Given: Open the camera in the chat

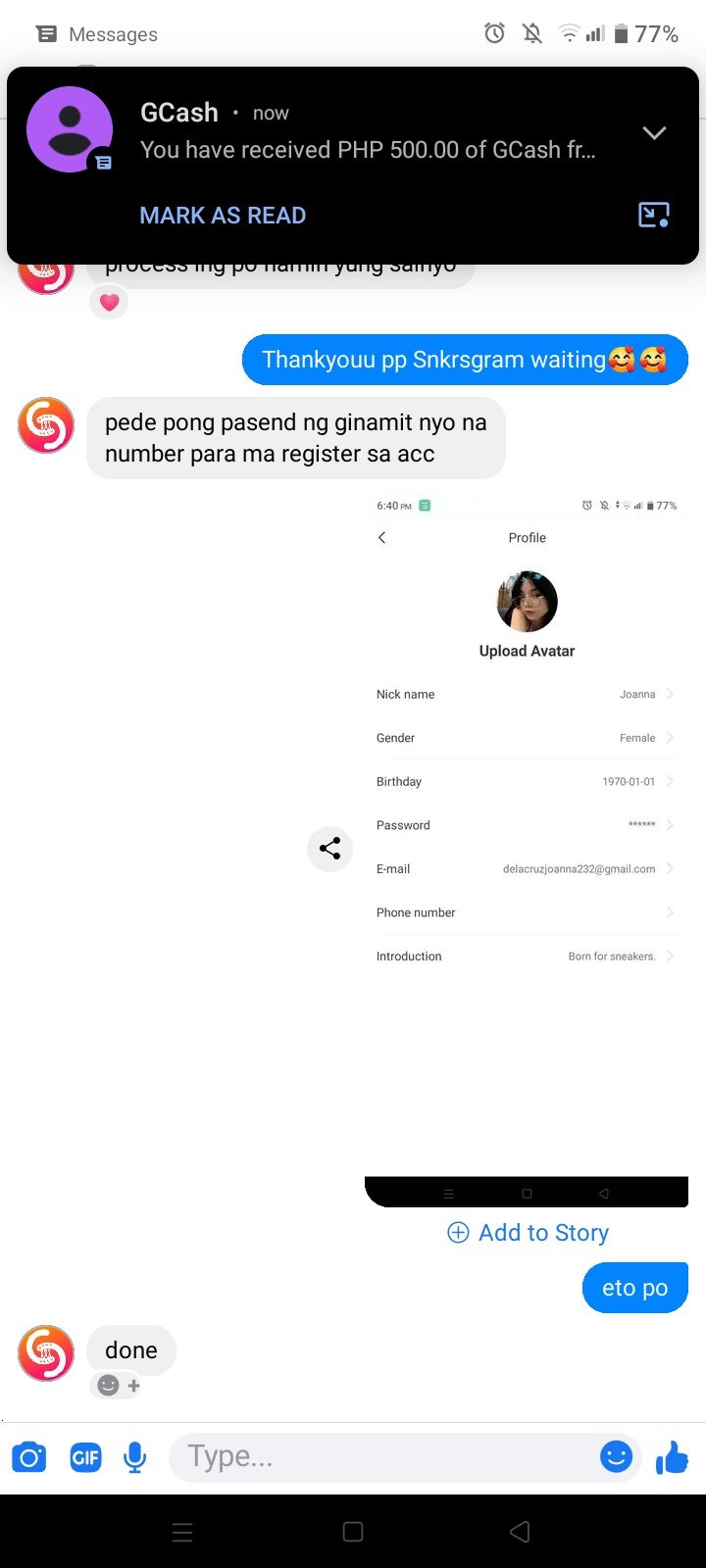Looking at the screenshot, I should click(x=29, y=1458).
